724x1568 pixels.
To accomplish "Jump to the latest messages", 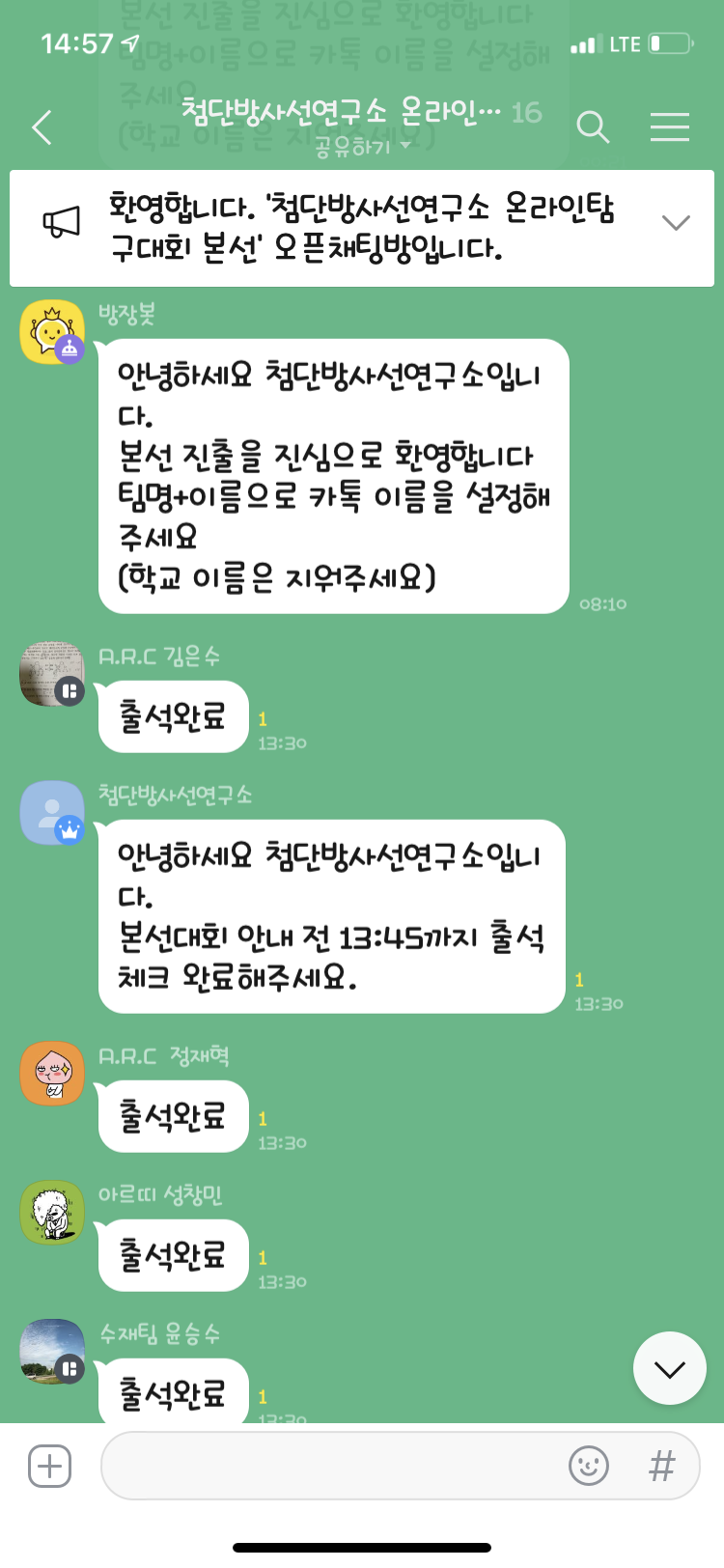I will coord(669,1368).
